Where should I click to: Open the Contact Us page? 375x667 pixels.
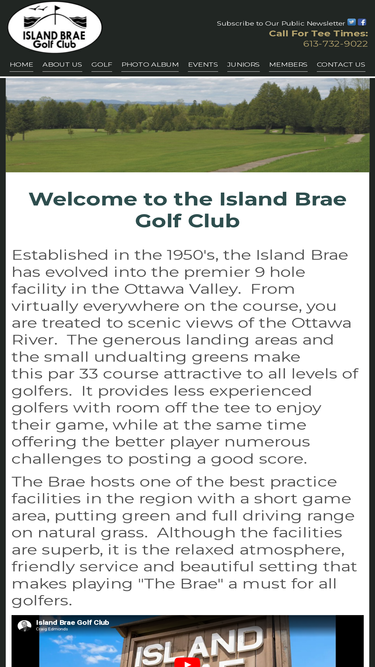[341, 65]
